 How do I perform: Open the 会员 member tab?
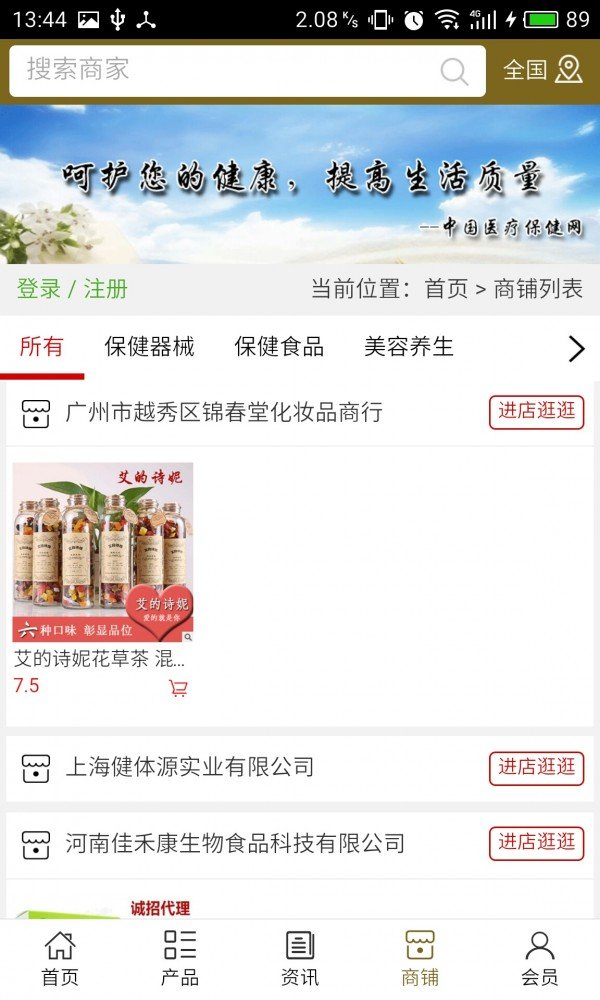click(x=540, y=958)
